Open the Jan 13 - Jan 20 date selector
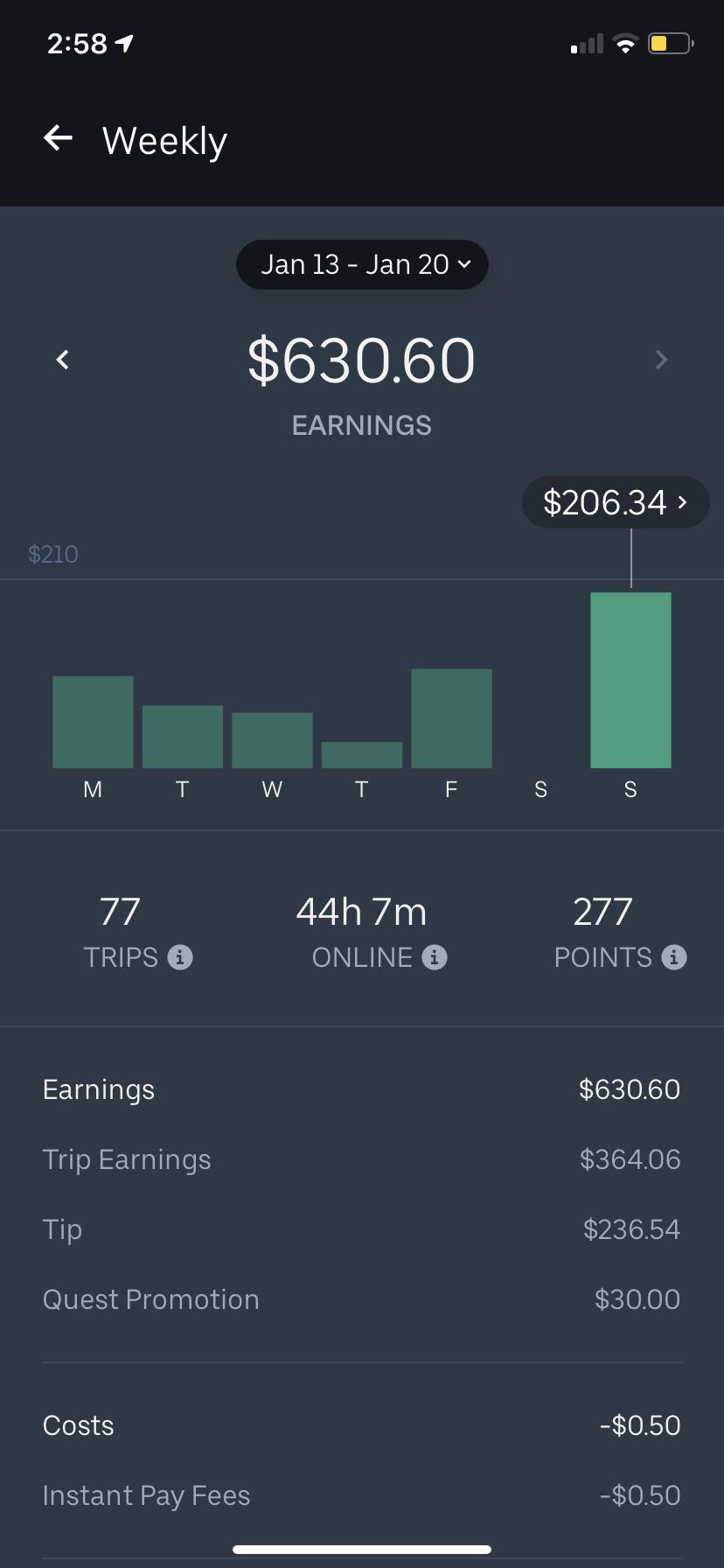Screen dimensions: 724x1568 coord(361,263)
